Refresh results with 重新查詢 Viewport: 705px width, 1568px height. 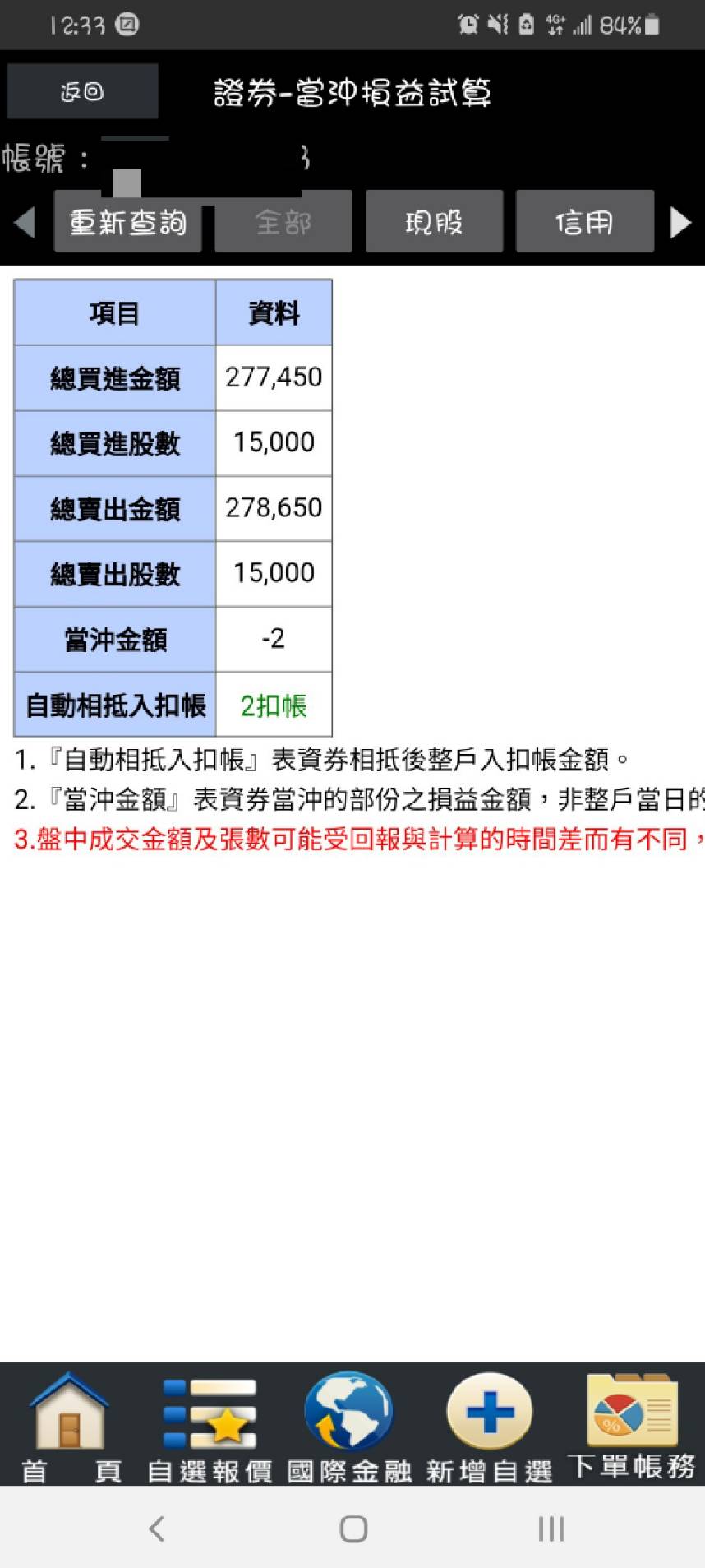tap(127, 222)
